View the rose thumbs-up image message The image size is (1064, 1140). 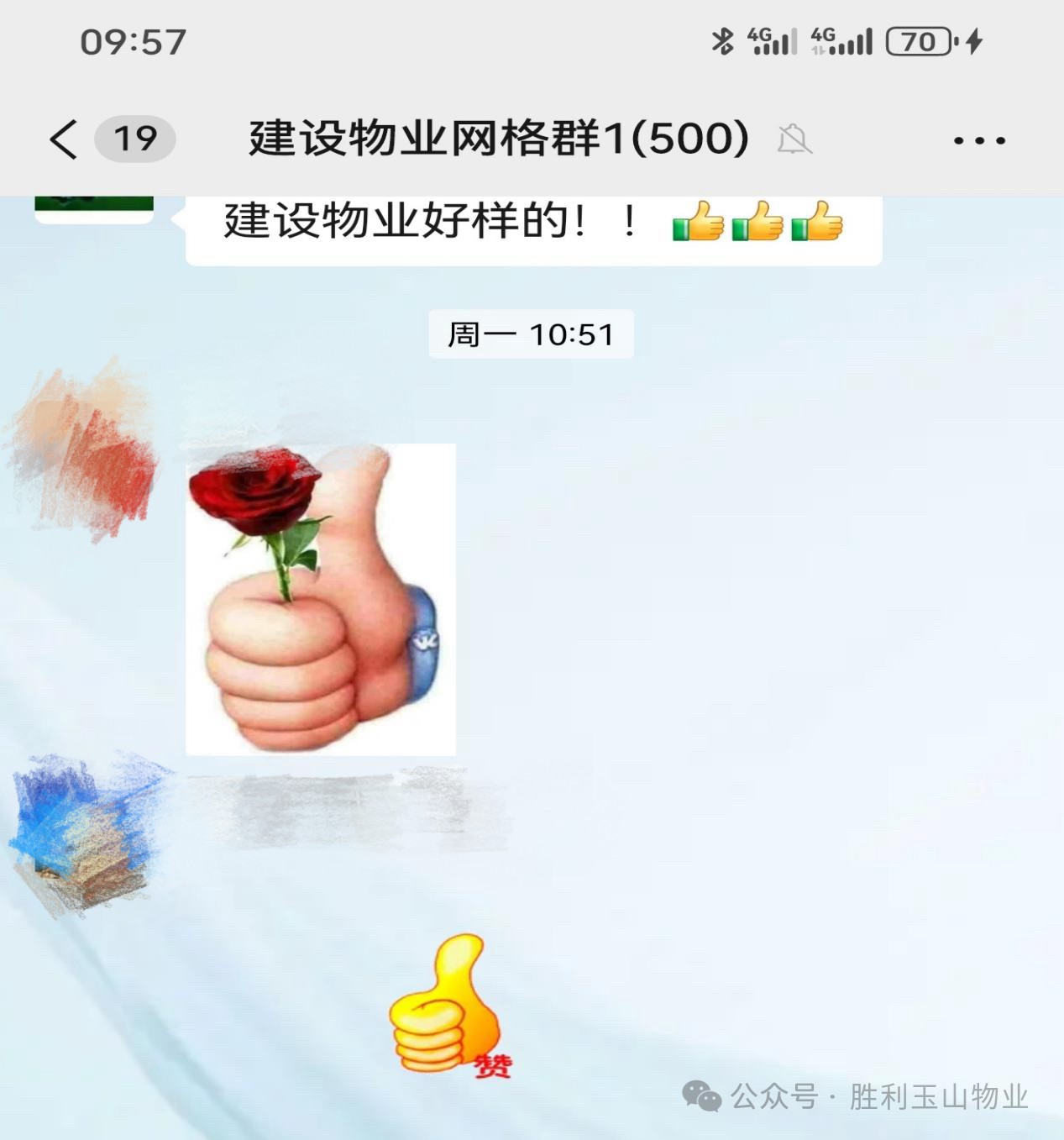(320, 599)
